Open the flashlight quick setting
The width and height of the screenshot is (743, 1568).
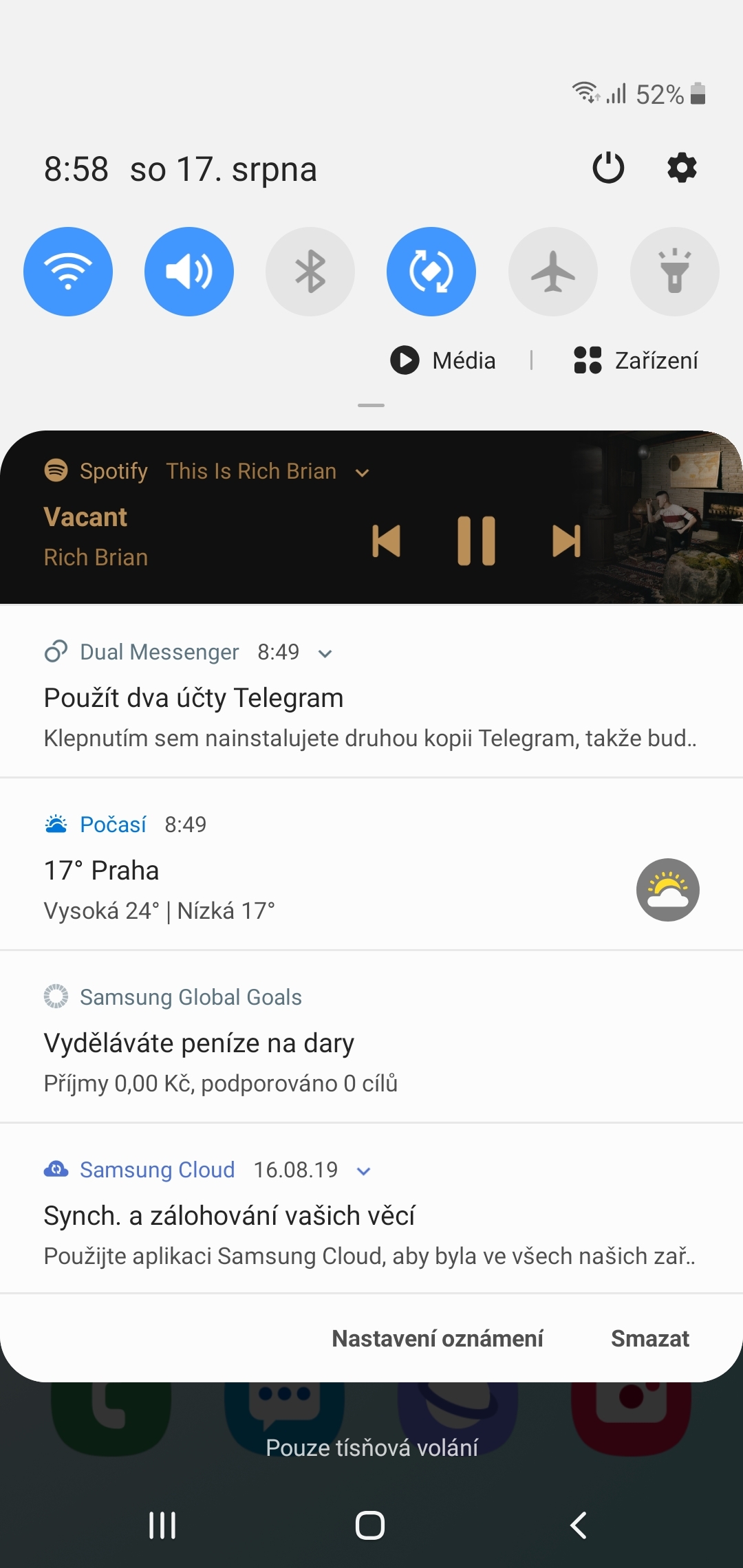click(674, 271)
